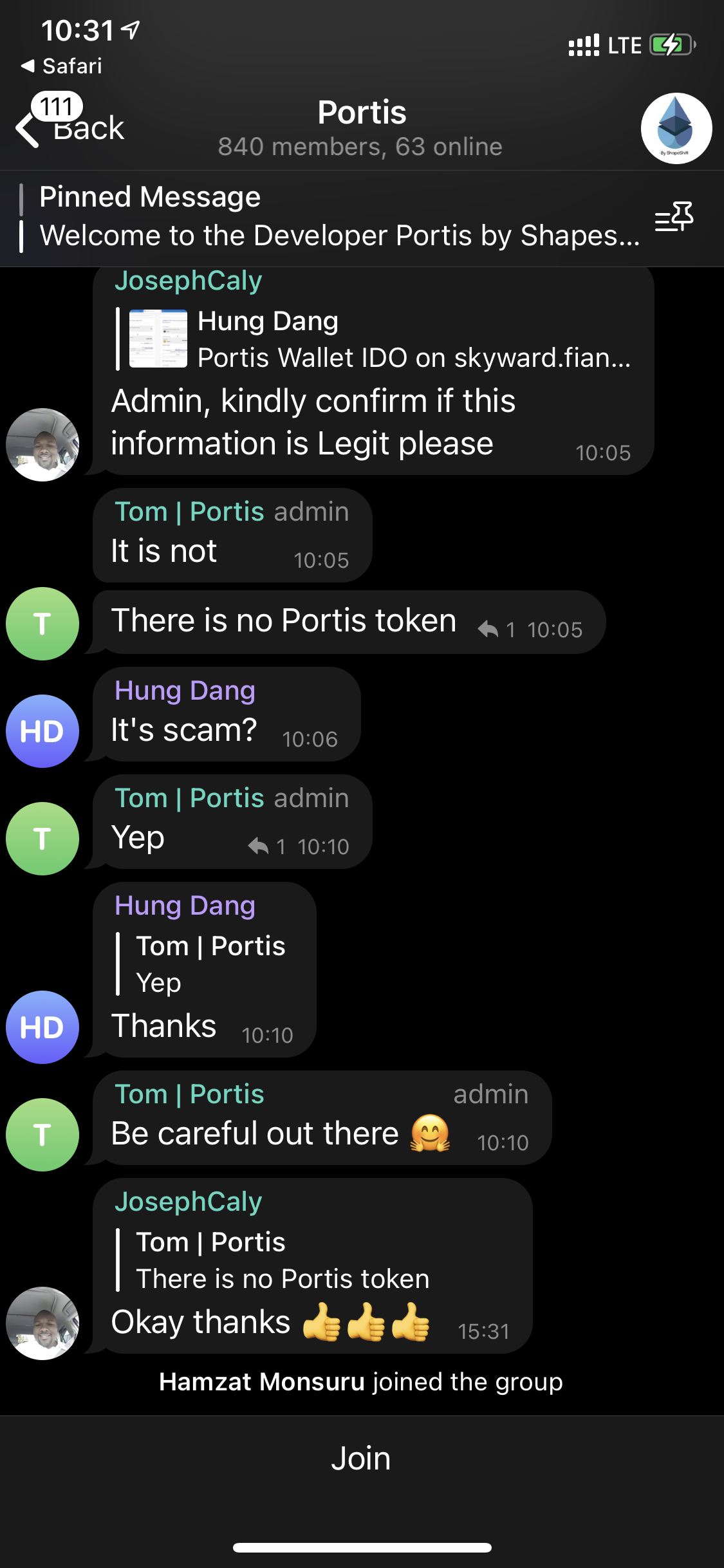This screenshot has width=724, height=1568.
Task: Open Hung Dang's avatar next to 'It's scam?'
Action: point(42,731)
